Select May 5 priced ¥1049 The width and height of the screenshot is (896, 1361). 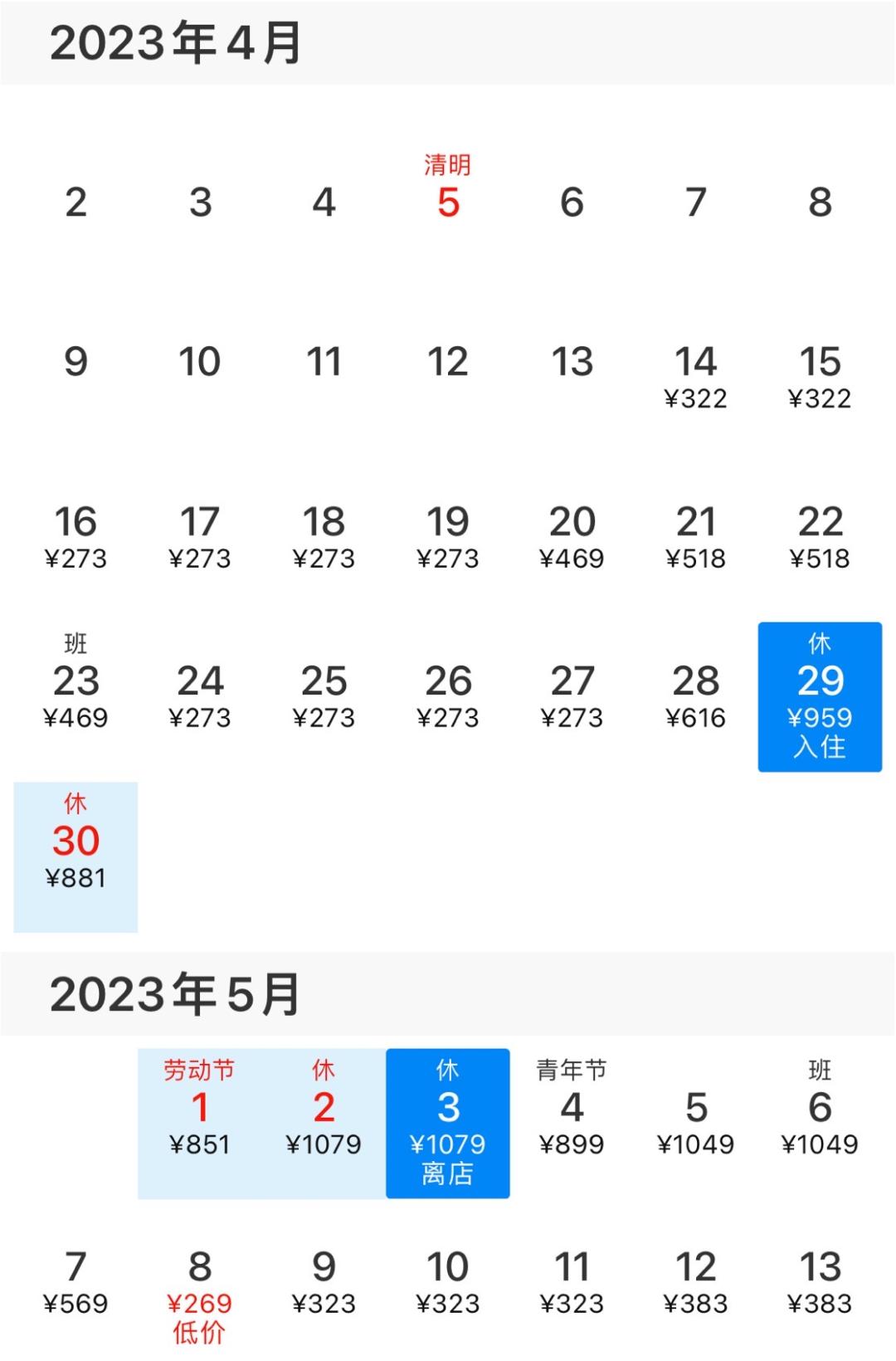695,1122
